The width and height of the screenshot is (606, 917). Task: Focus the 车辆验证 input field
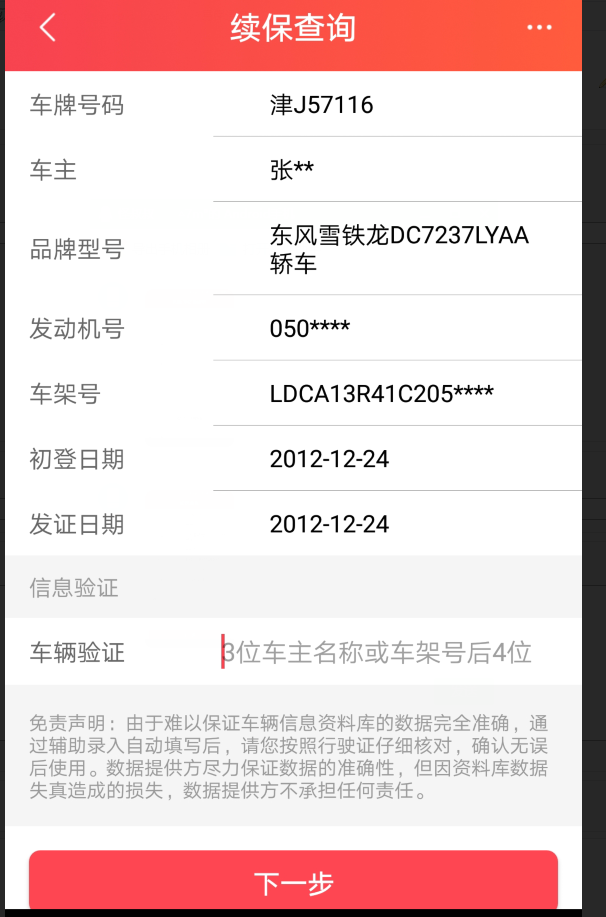(390, 653)
